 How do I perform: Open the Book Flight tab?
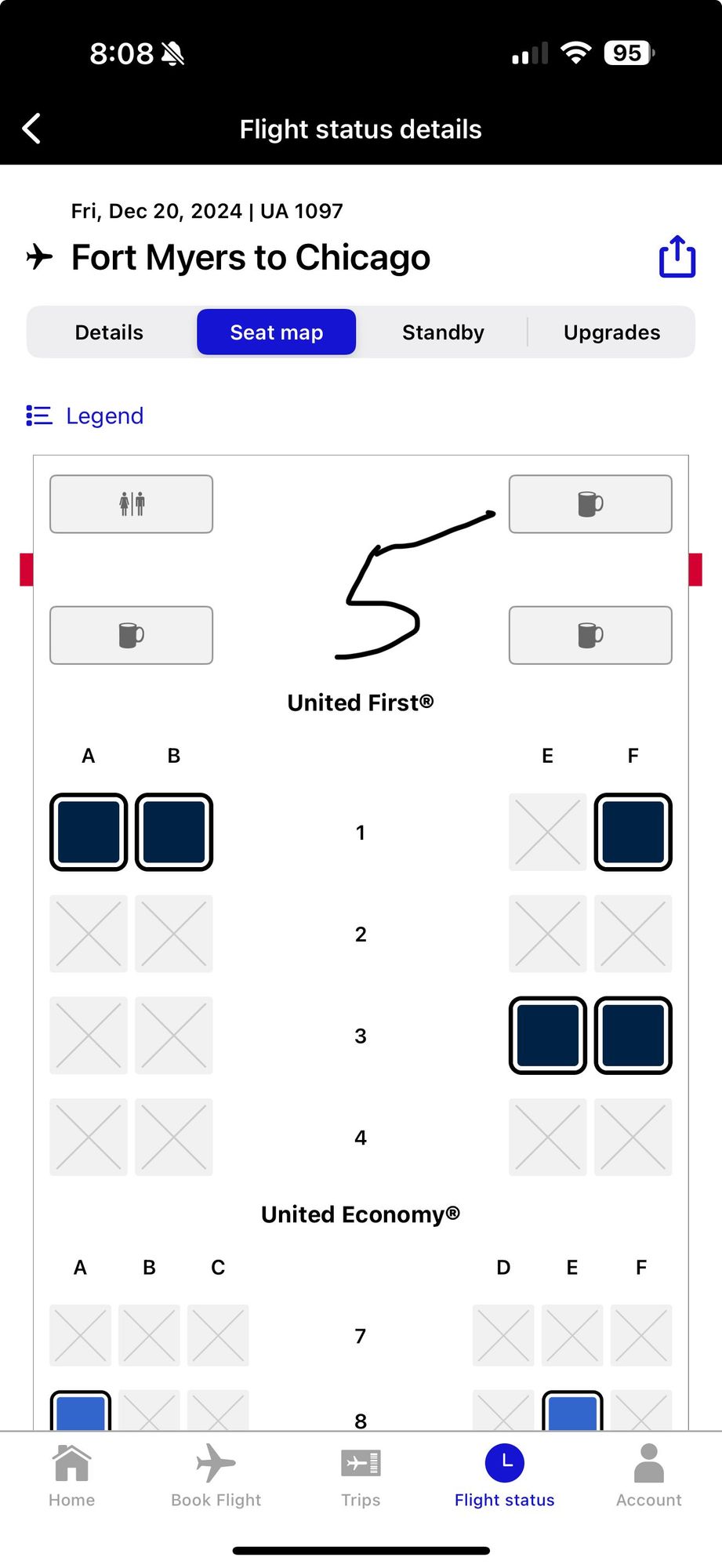216,1476
